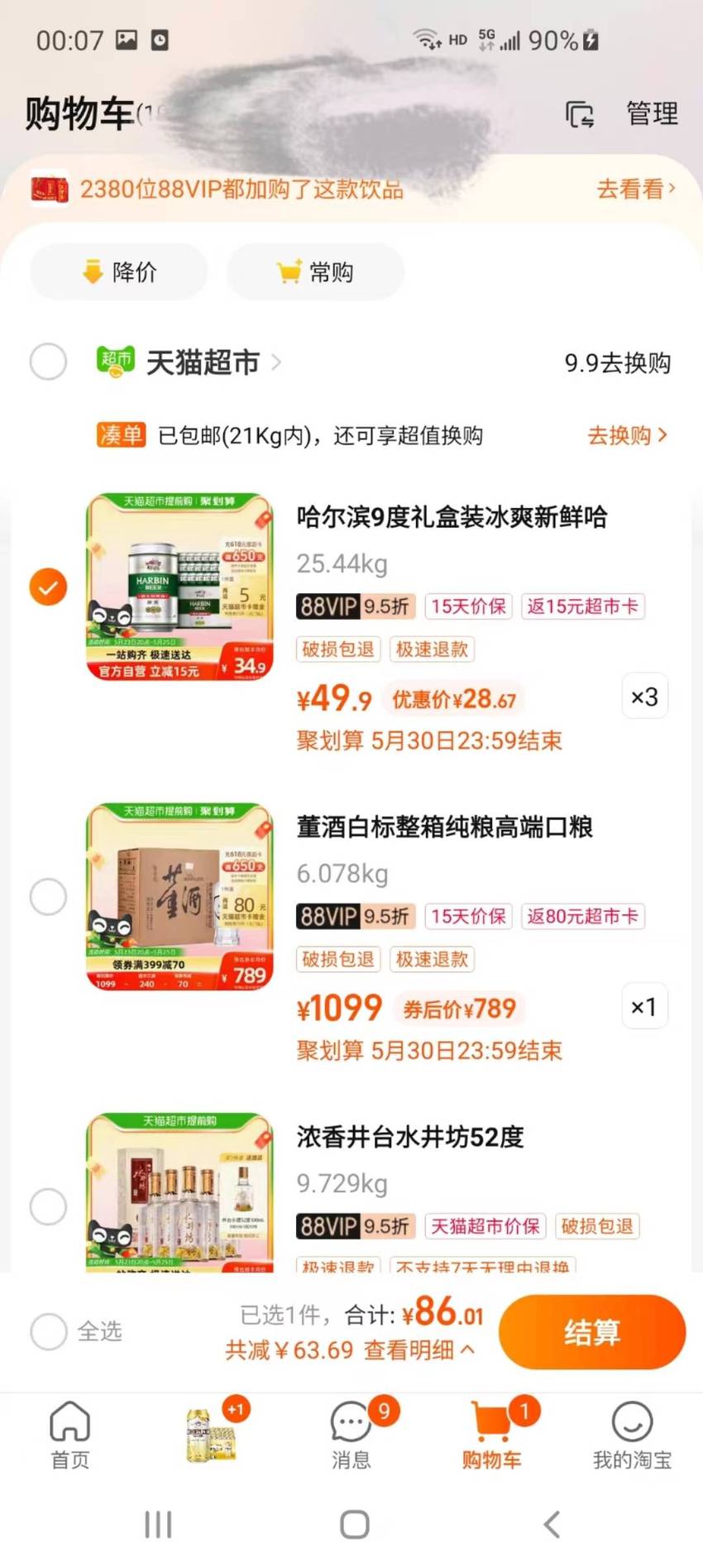Tap 管理 to manage the cart
The width and height of the screenshot is (703, 1568).
652,113
